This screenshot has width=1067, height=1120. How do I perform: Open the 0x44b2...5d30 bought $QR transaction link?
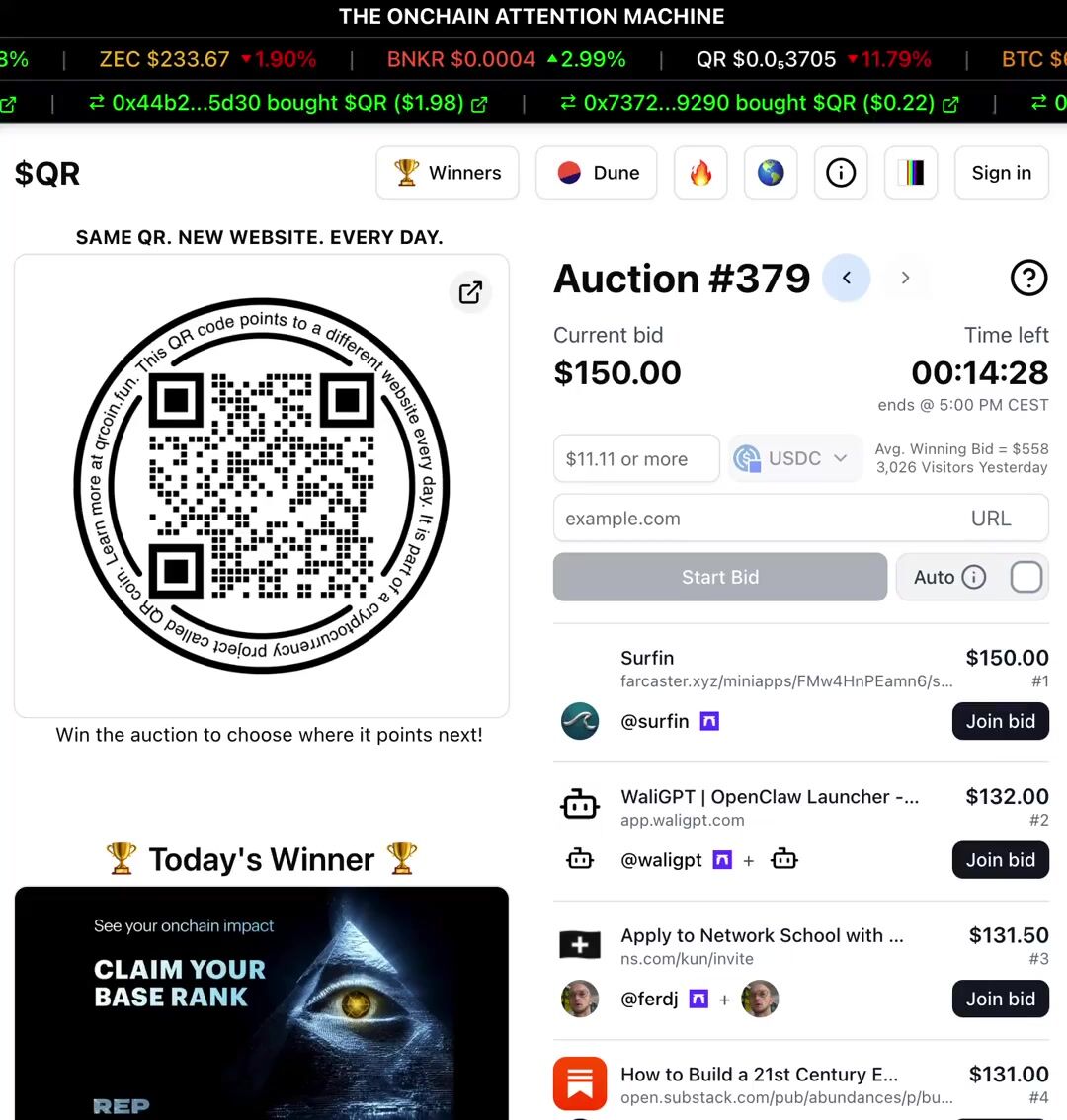[479, 104]
